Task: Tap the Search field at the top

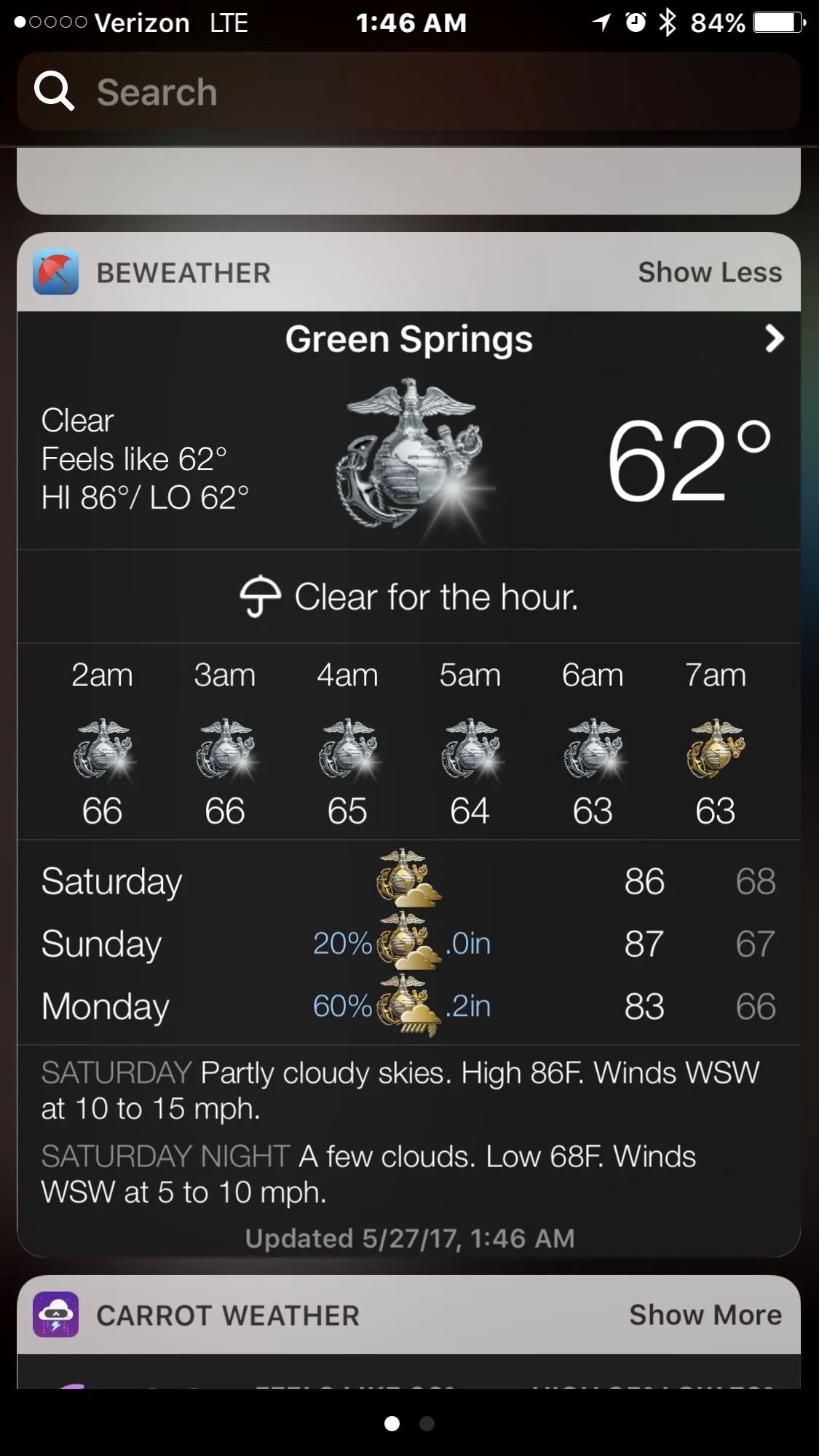Action: tap(408, 92)
